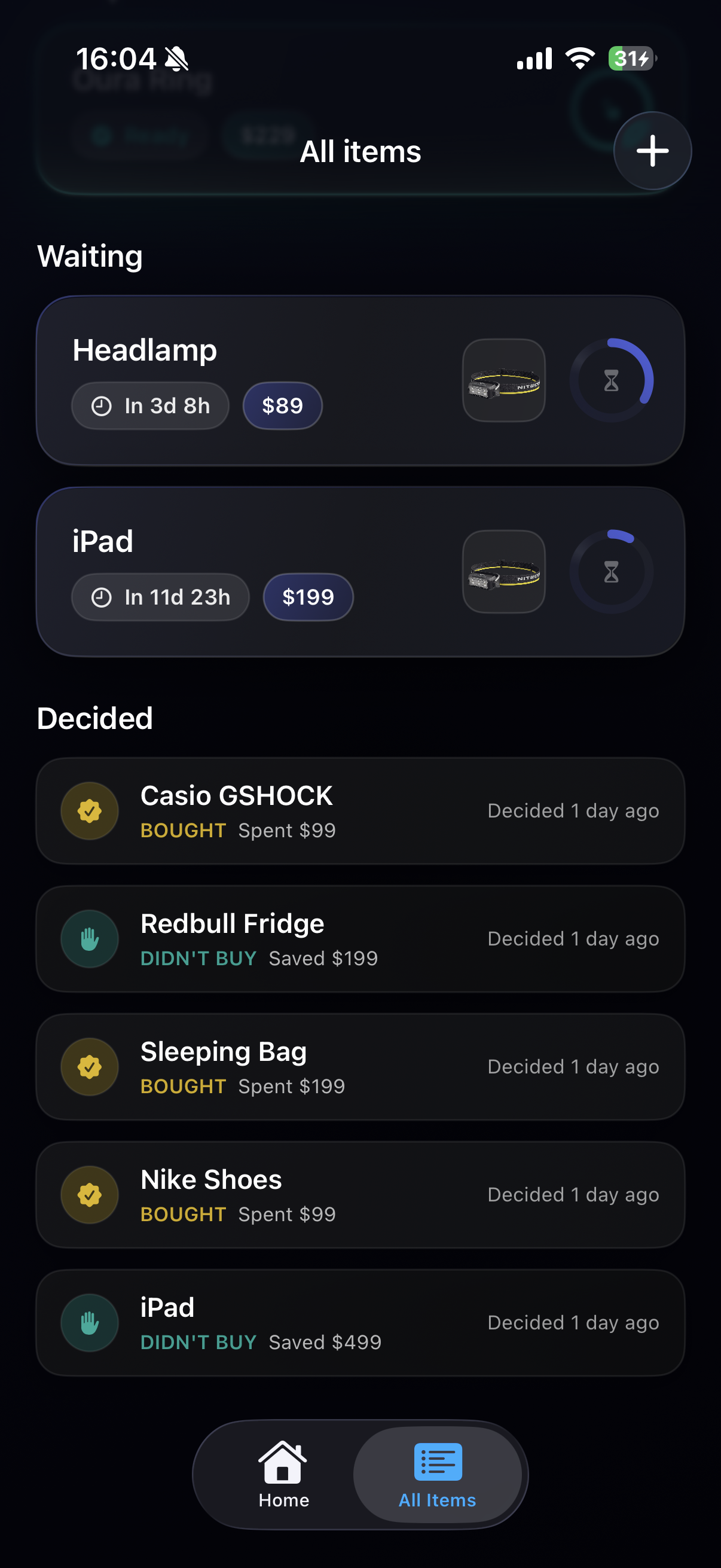Tap the yellow checkmark icon next to Sleeping Bag

click(89, 1067)
